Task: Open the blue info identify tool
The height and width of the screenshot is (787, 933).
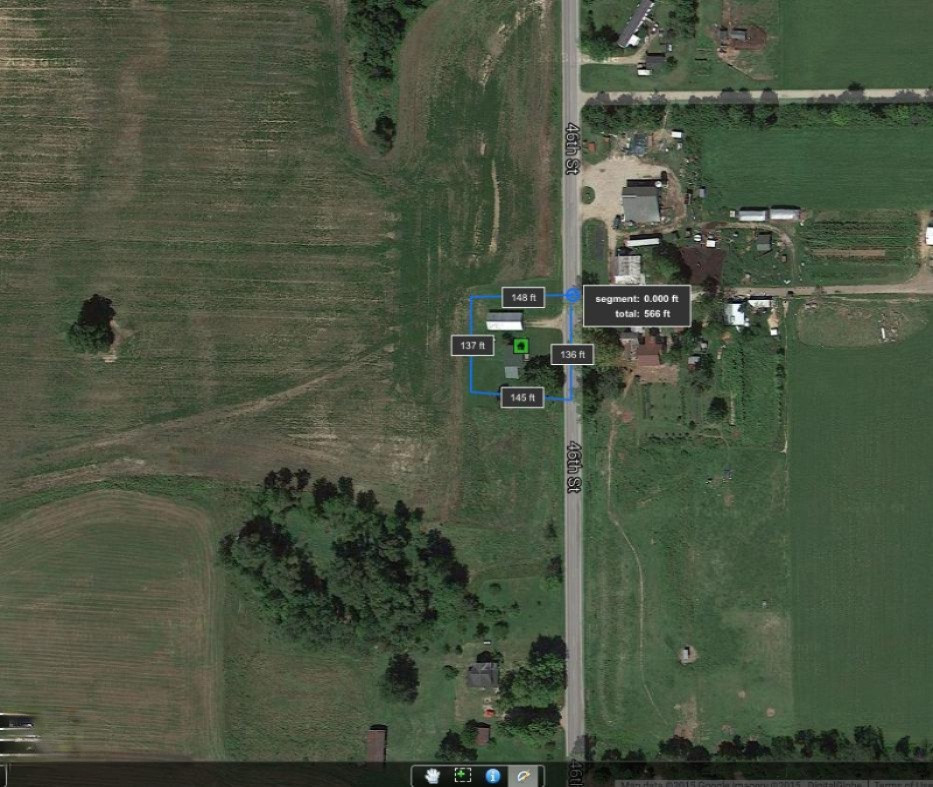Action: click(x=493, y=776)
